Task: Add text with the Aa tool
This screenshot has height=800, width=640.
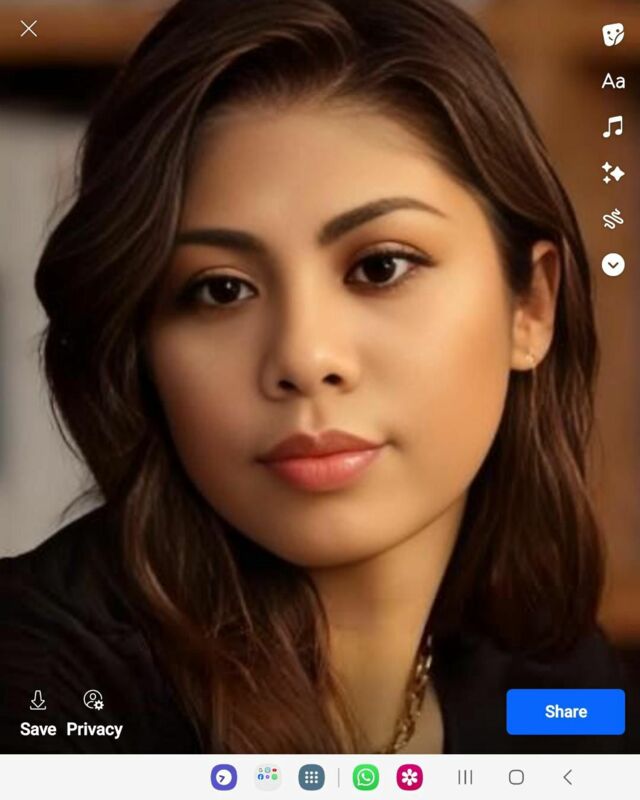Action: tap(613, 81)
